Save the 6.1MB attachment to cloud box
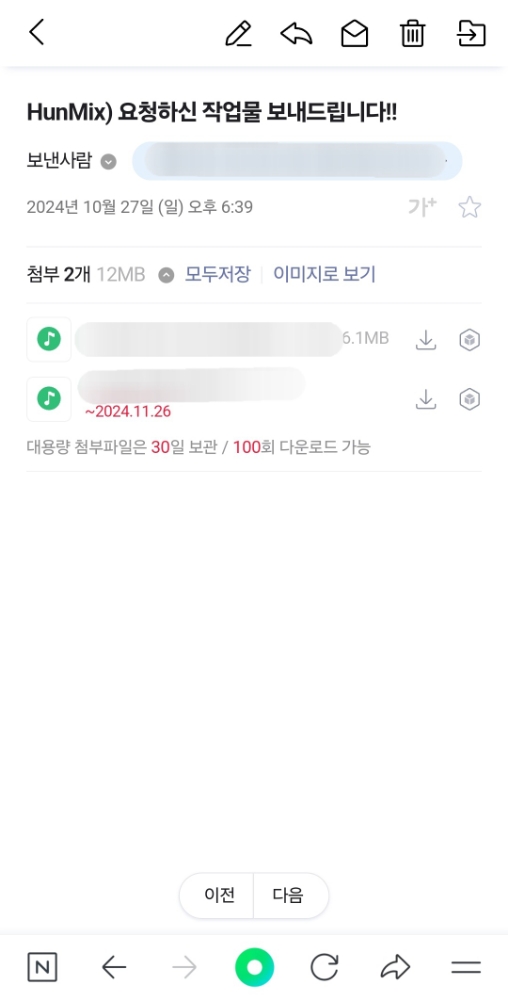This screenshot has height=1000, width=508. click(470, 340)
